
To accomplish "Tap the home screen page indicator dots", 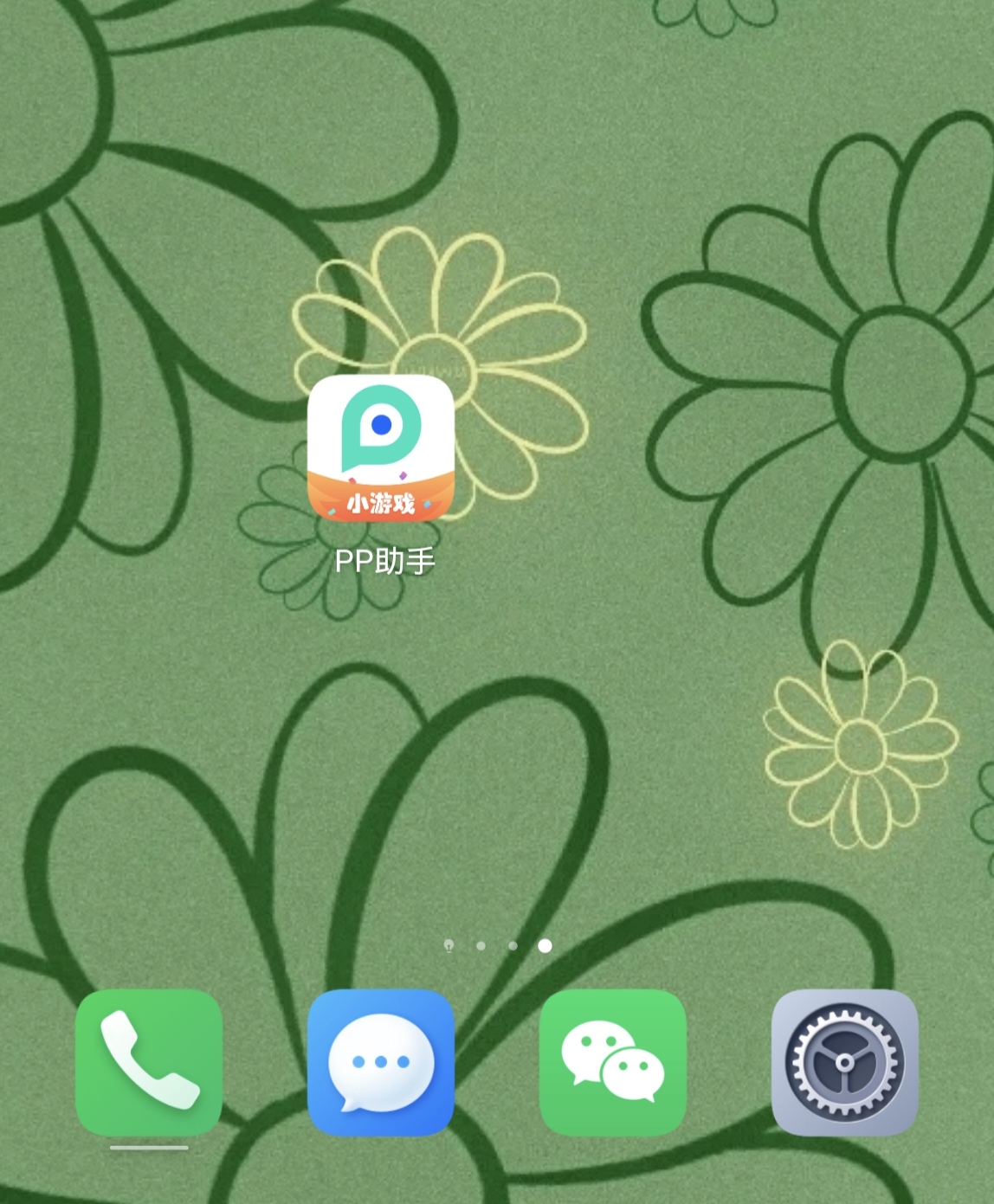I will (497, 946).
